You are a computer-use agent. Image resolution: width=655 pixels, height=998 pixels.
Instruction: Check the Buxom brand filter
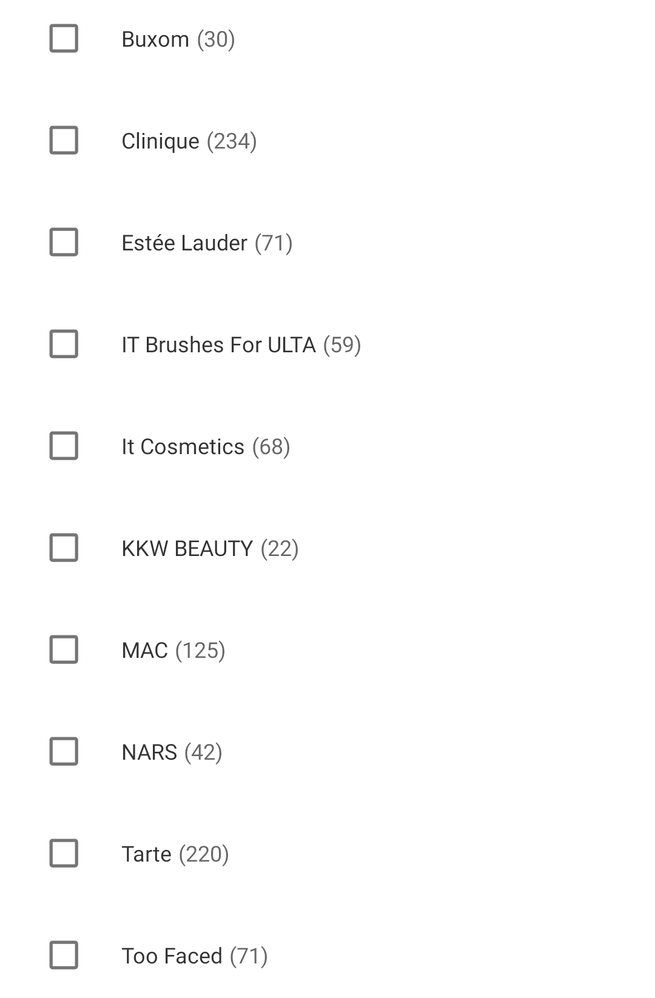(64, 39)
